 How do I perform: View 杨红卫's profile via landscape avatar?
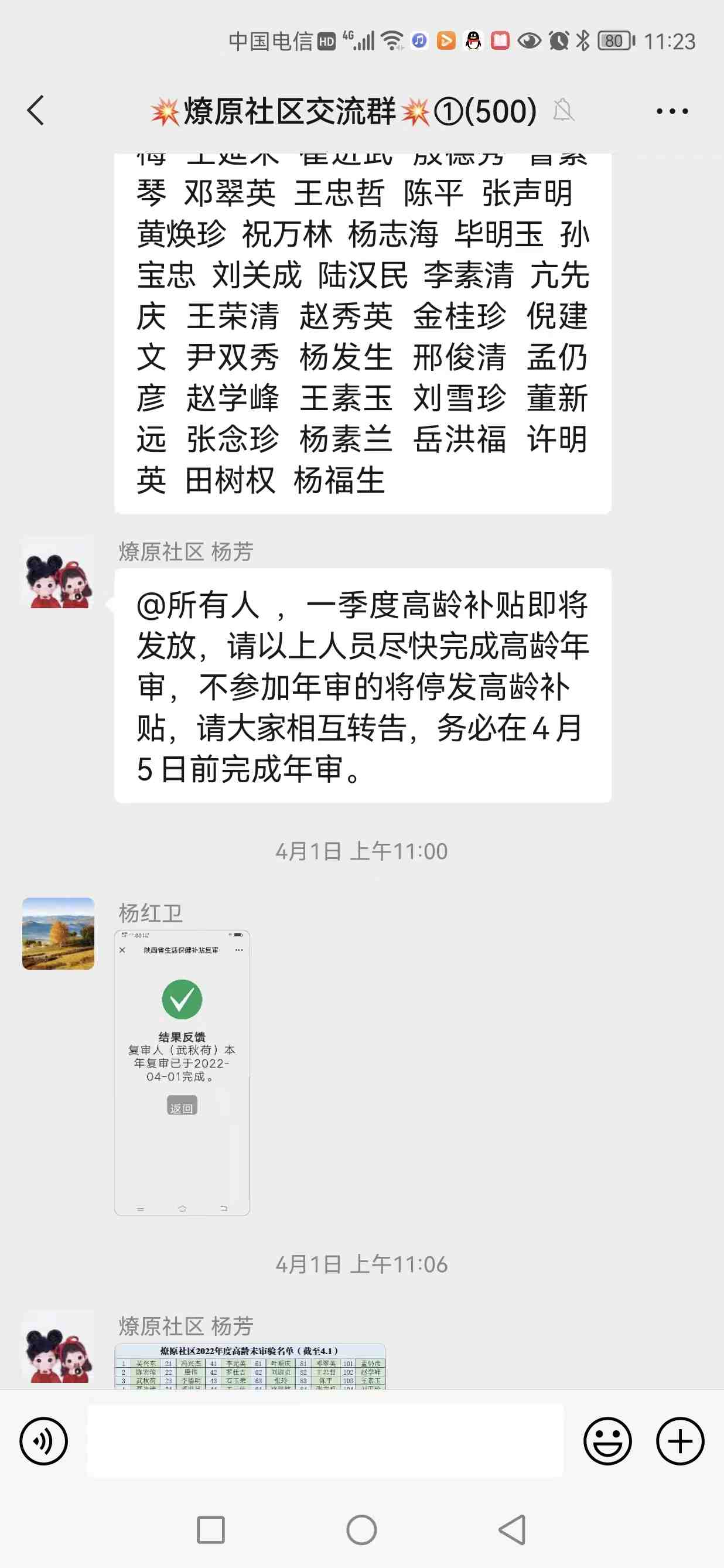pos(59,933)
